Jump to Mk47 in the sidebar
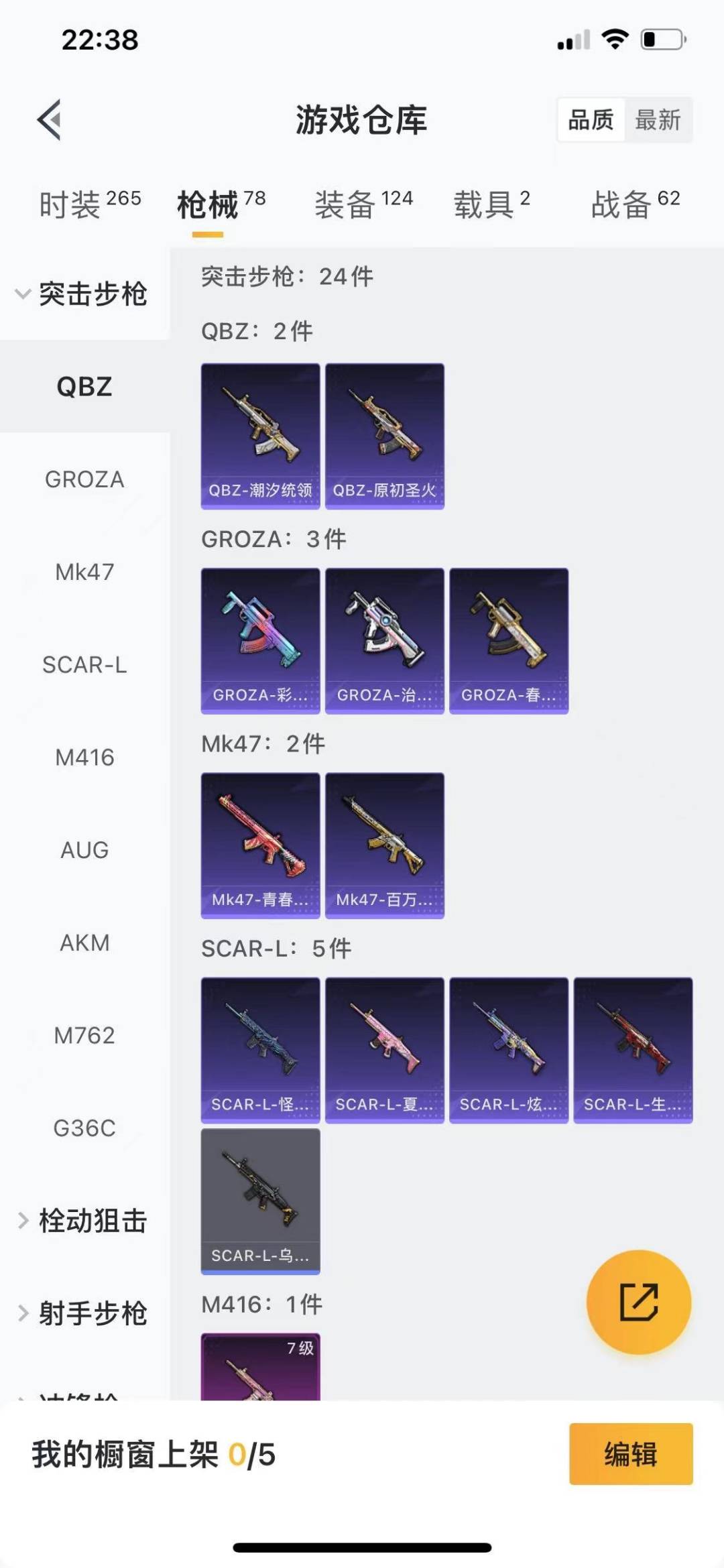 click(84, 572)
